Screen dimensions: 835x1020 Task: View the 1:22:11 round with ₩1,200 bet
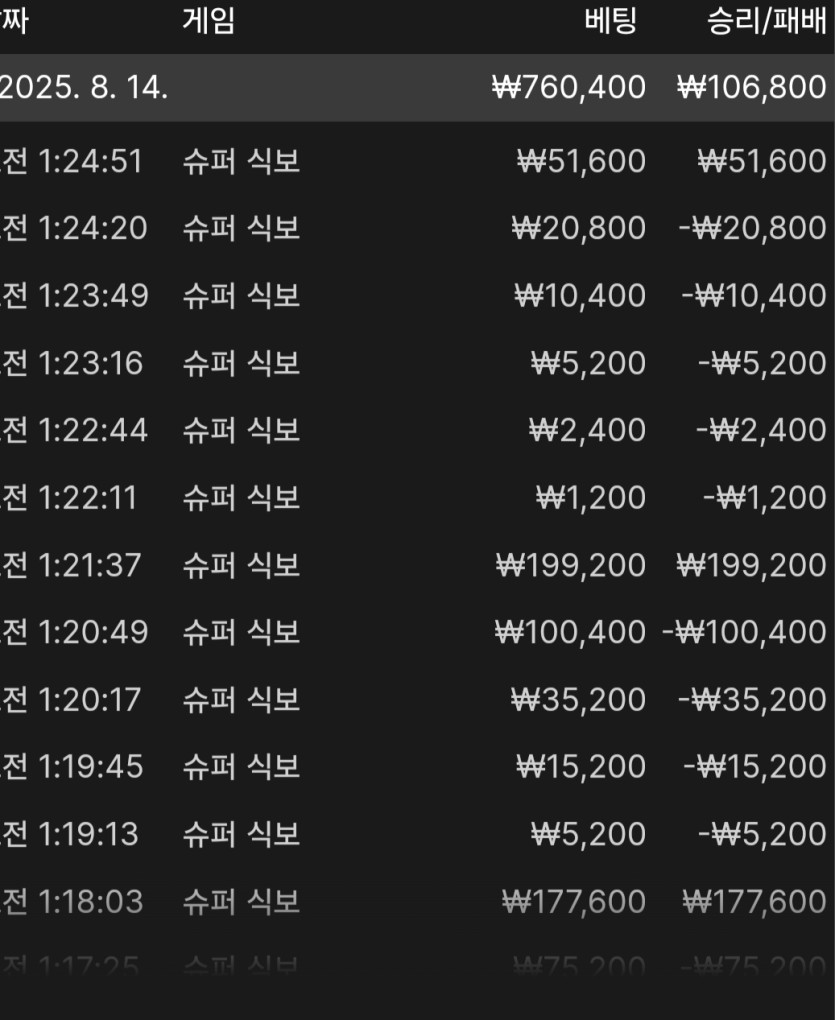[x=417, y=497]
